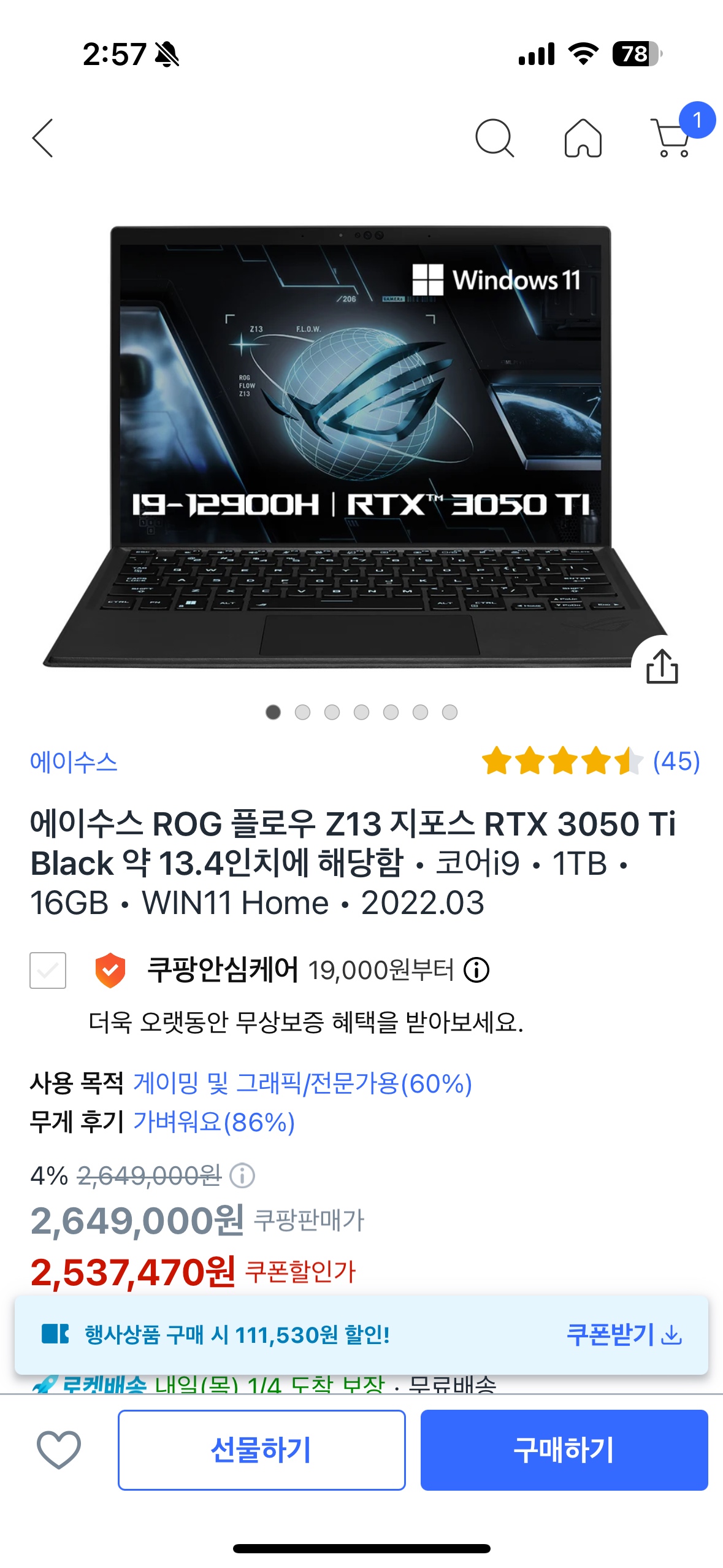Screen dimensions: 723x1568
Task: Open the search icon
Action: coord(494,138)
